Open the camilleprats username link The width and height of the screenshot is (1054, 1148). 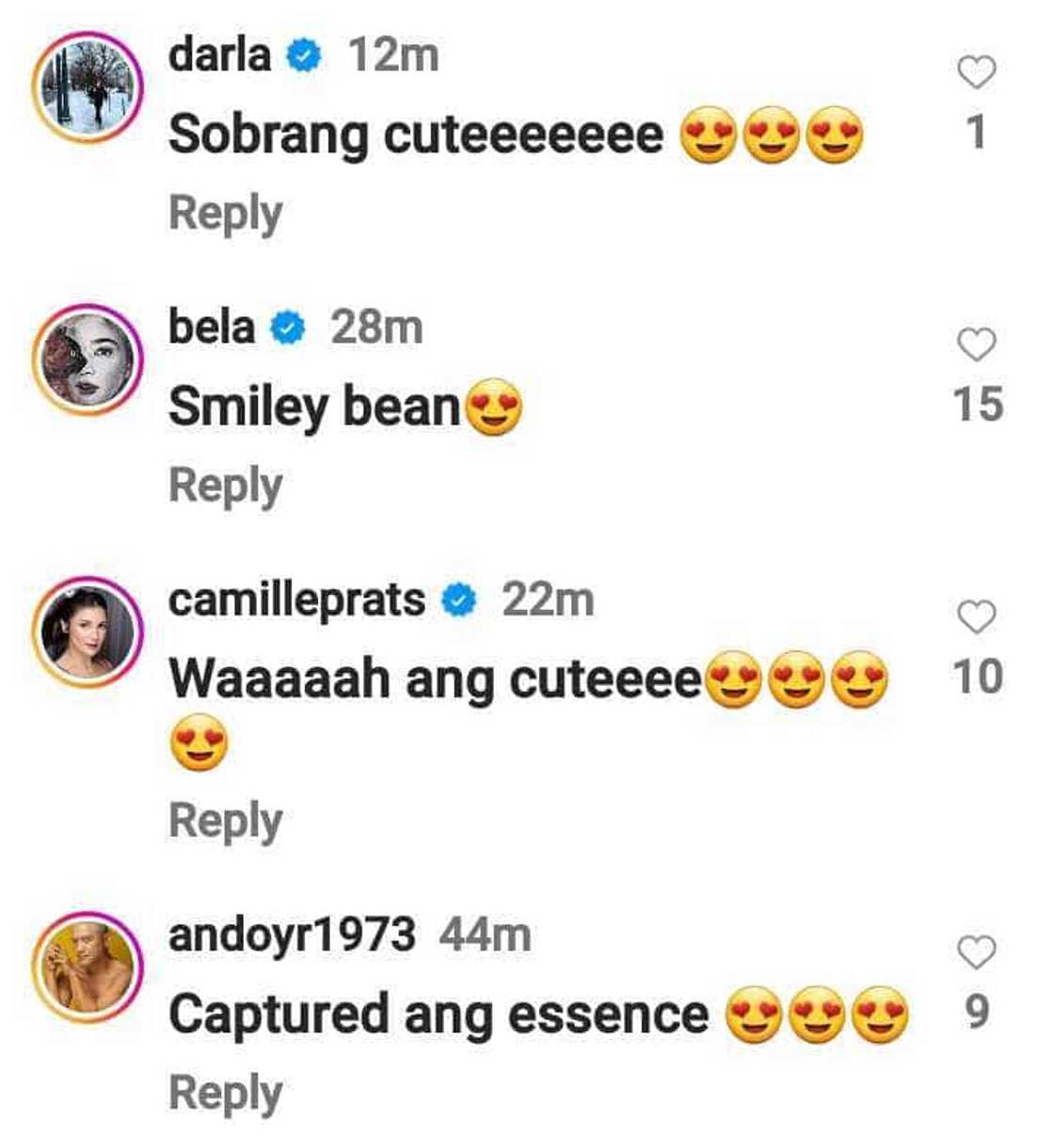(x=296, y=600)
